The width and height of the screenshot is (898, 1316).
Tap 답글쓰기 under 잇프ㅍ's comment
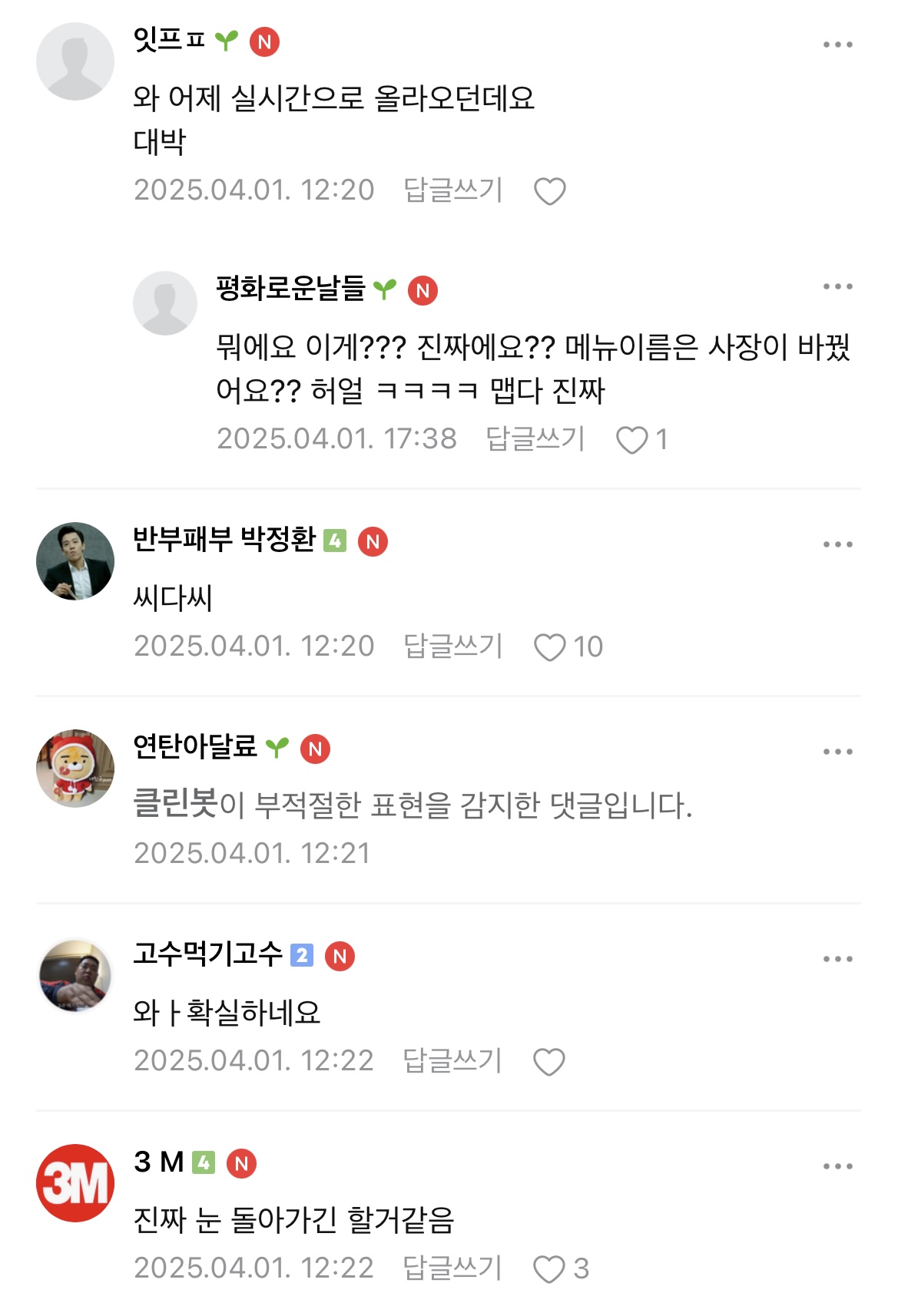[x=453, y=190]
